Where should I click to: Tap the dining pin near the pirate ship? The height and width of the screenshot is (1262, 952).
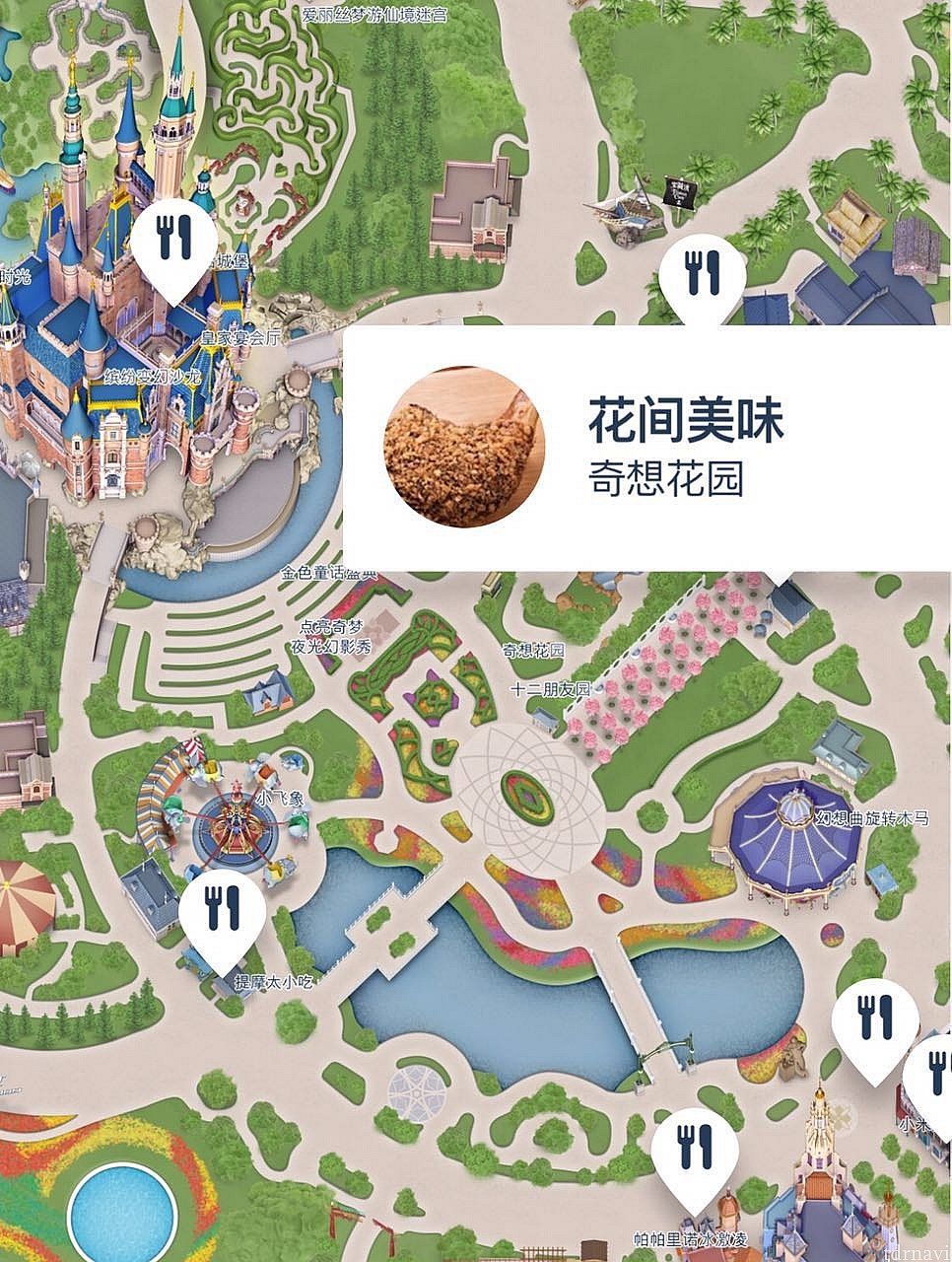703,273
